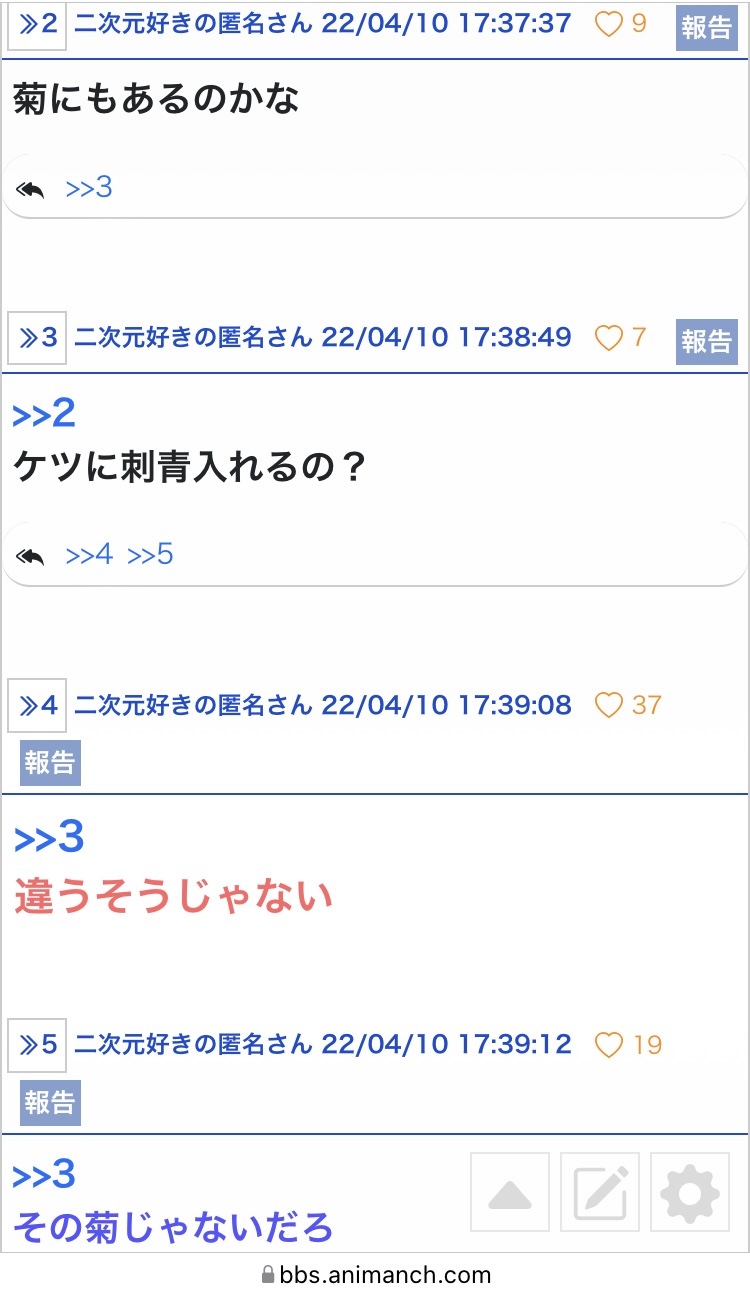The height and width of the screenshot is (1297, 750).
Task: Open the >>5 reply link under post 3
Action: click(150, 554)
